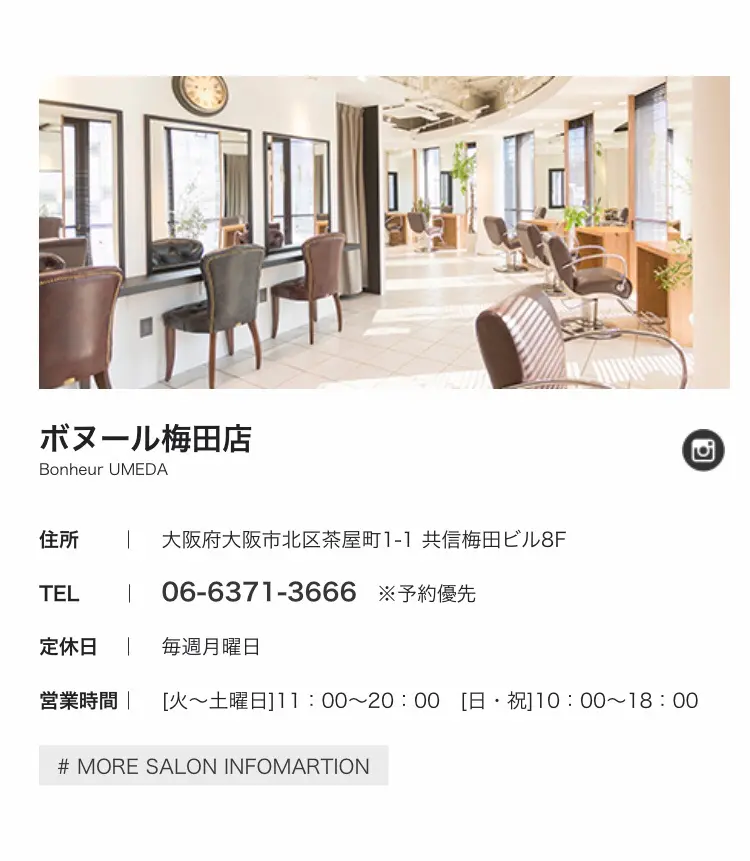Open the Bonheur Umeda salon photo

tap(384, 232)
